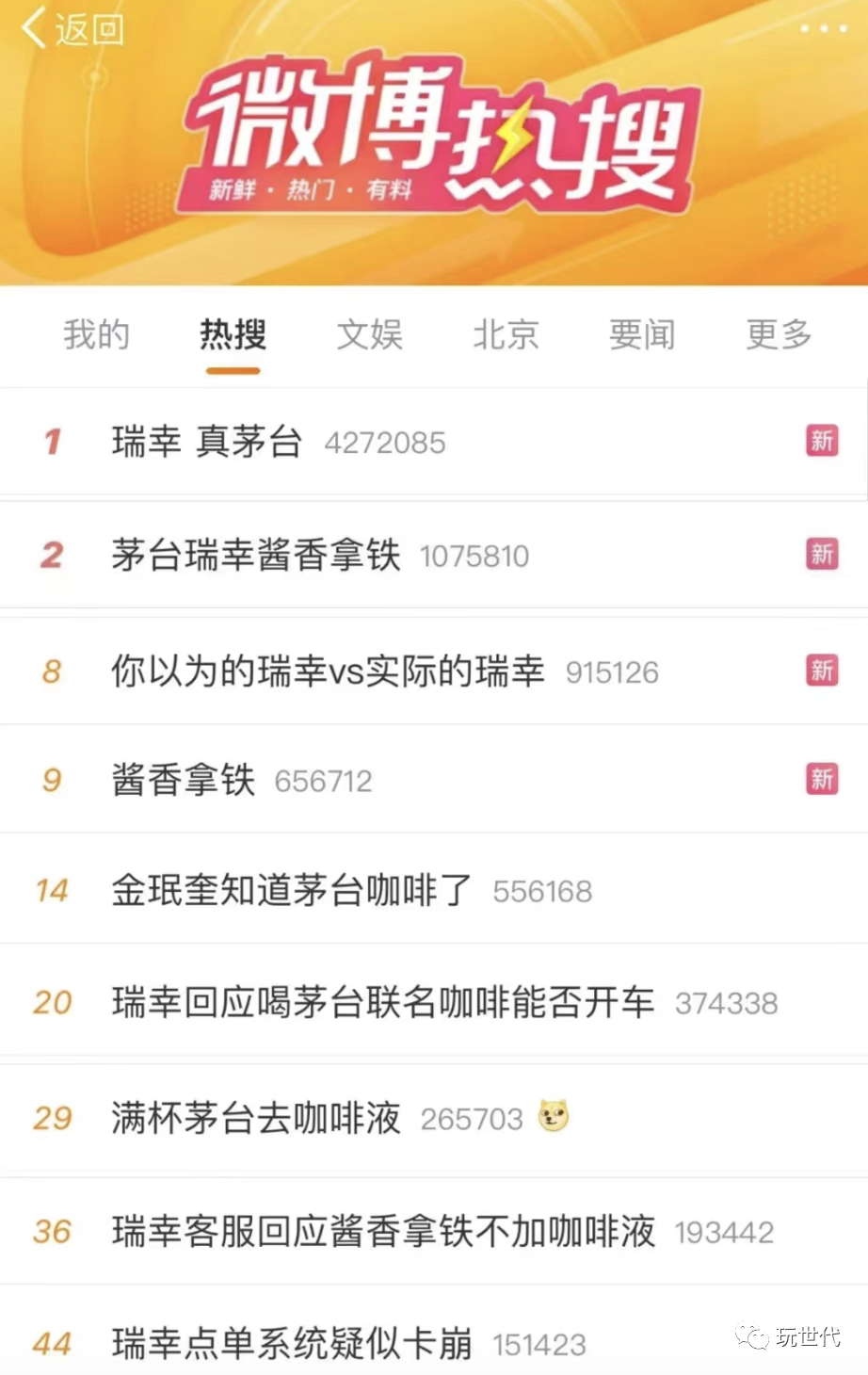Switch to the 文娱 tab
The height and width of the screenshot is (1375, 868).
(x=369, y=335)
